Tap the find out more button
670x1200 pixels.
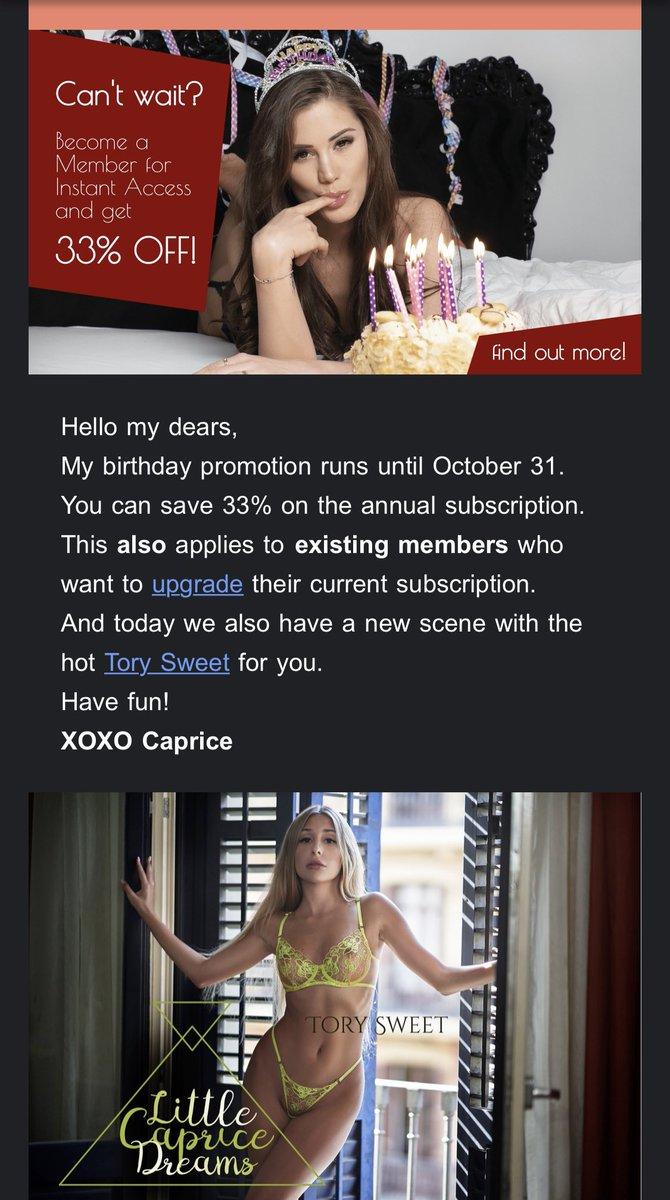point(559,352)
